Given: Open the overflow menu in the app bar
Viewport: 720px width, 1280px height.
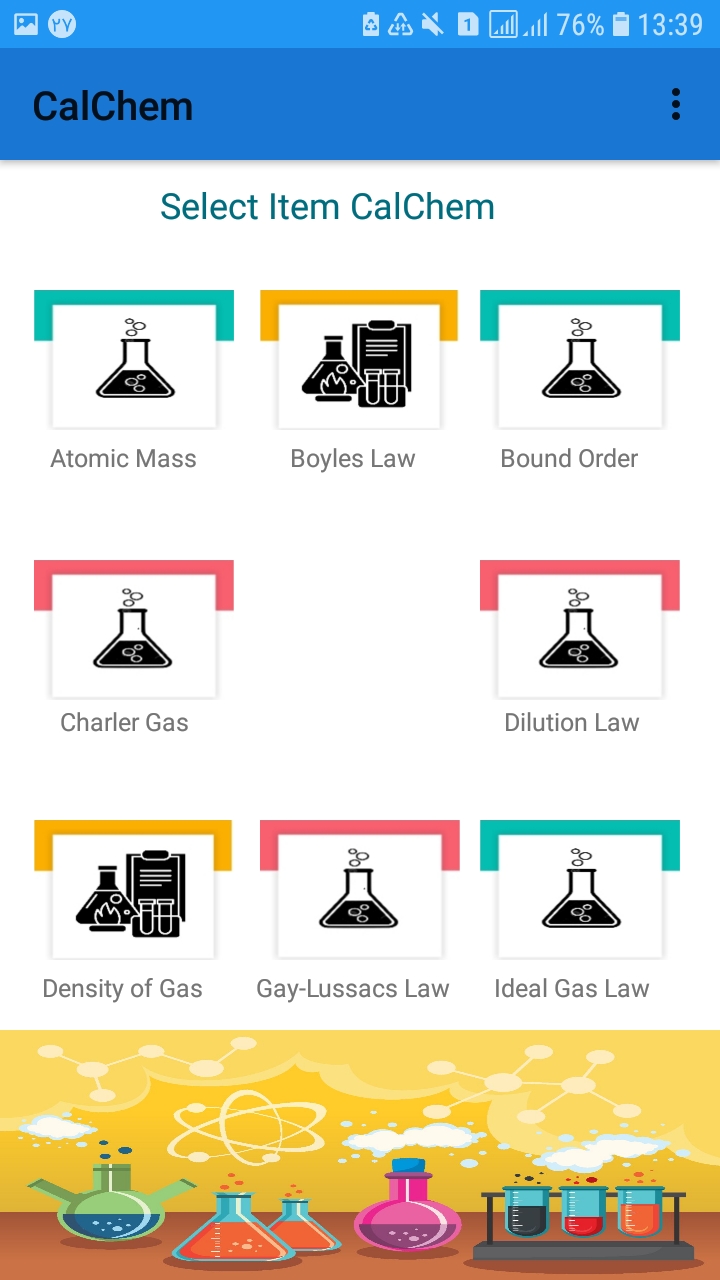Looking at the screenshot, I should pyautogui.click(x=676, y=103).
